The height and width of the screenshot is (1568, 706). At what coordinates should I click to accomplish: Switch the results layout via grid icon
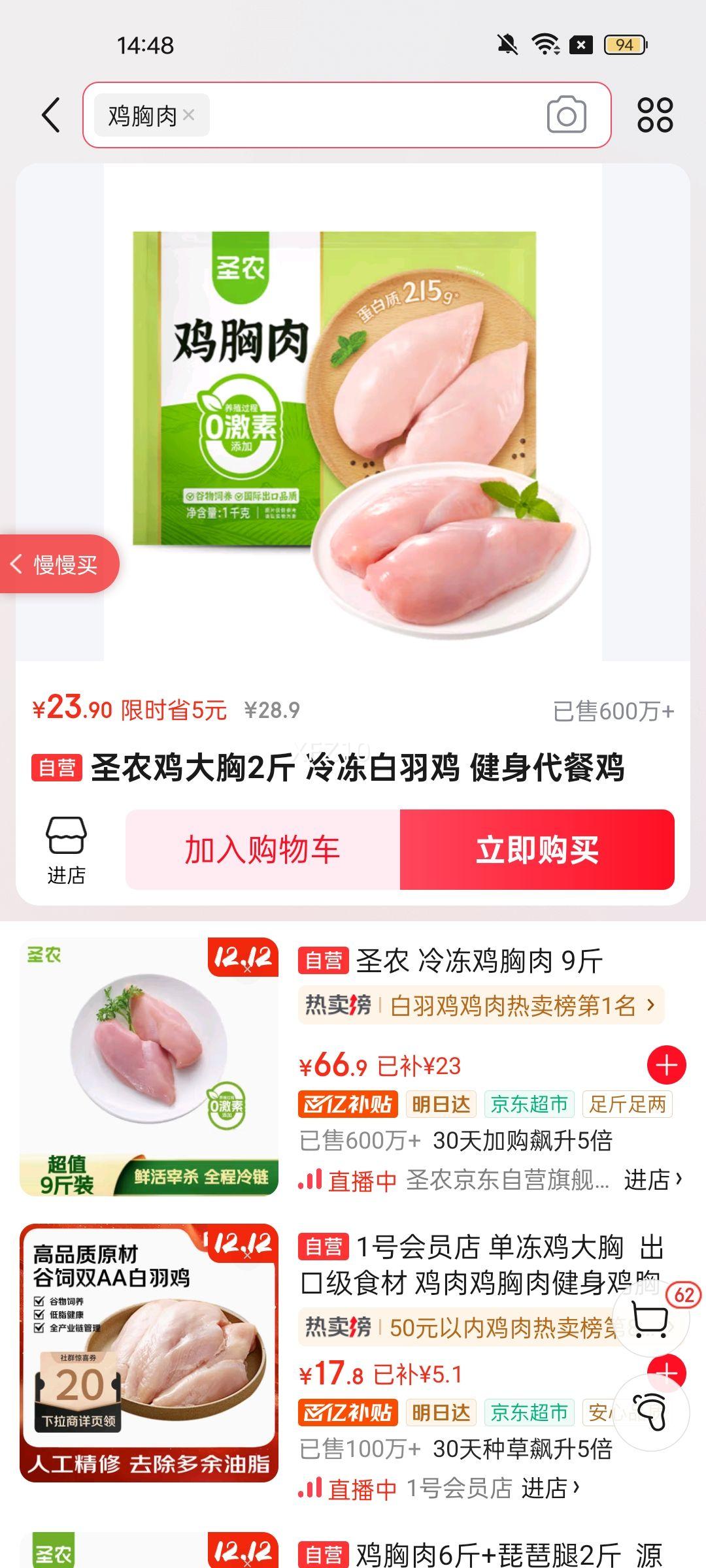tap(655, 116)
